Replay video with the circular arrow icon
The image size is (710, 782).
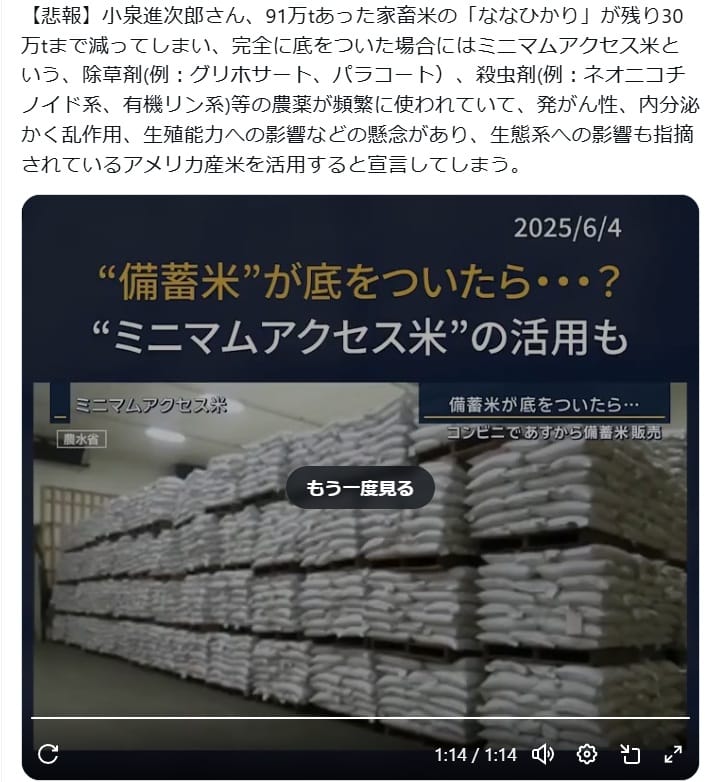coord(48,754)
